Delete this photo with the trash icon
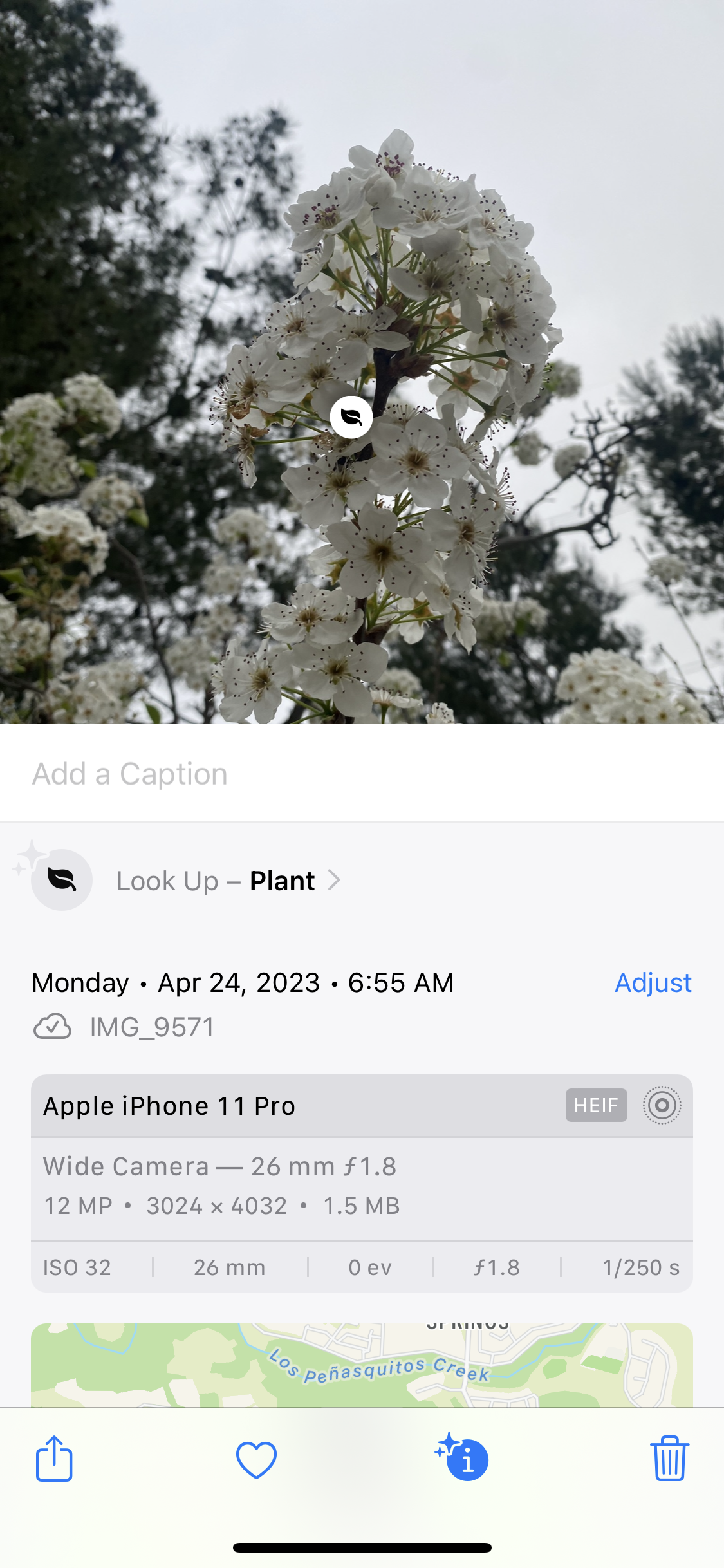 tap(669, 1459)
